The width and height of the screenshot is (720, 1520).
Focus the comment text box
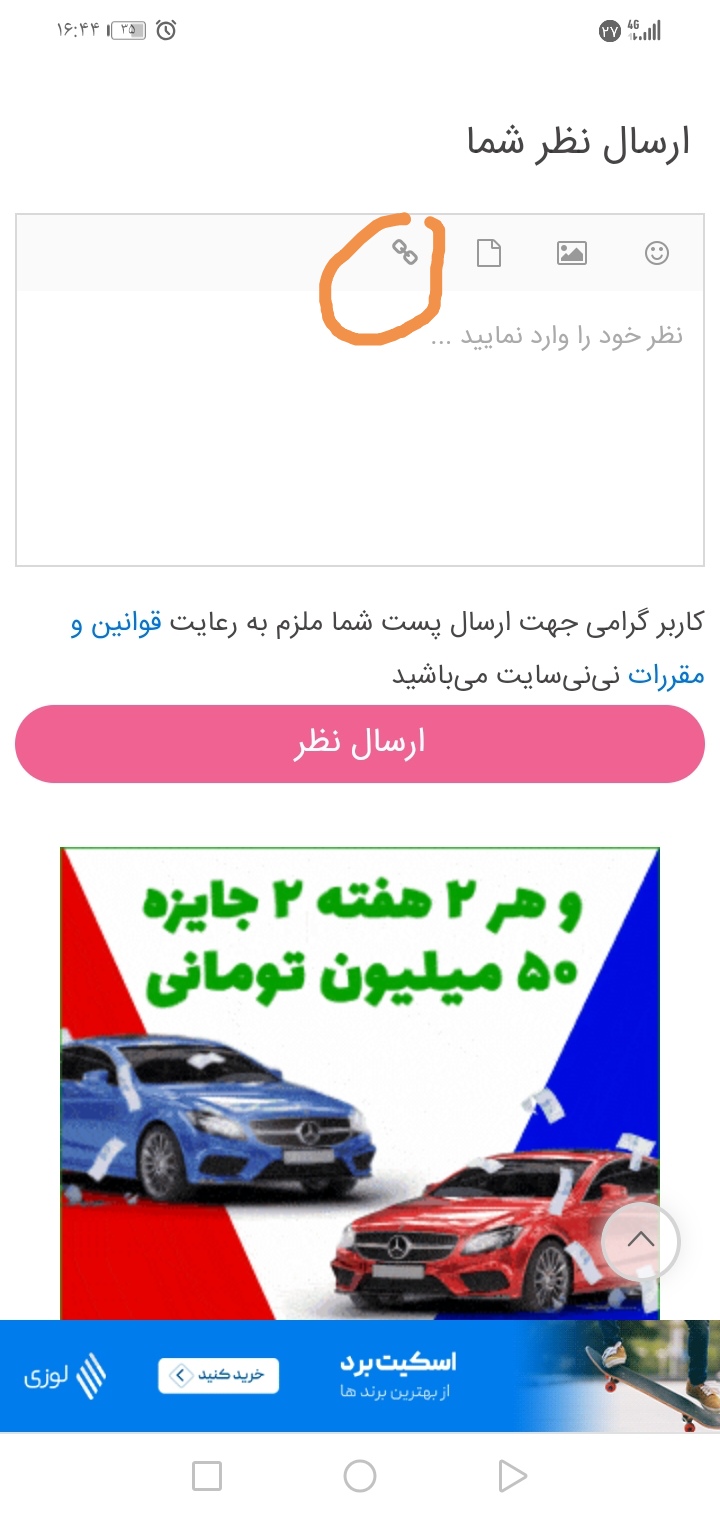pos(360,430)
